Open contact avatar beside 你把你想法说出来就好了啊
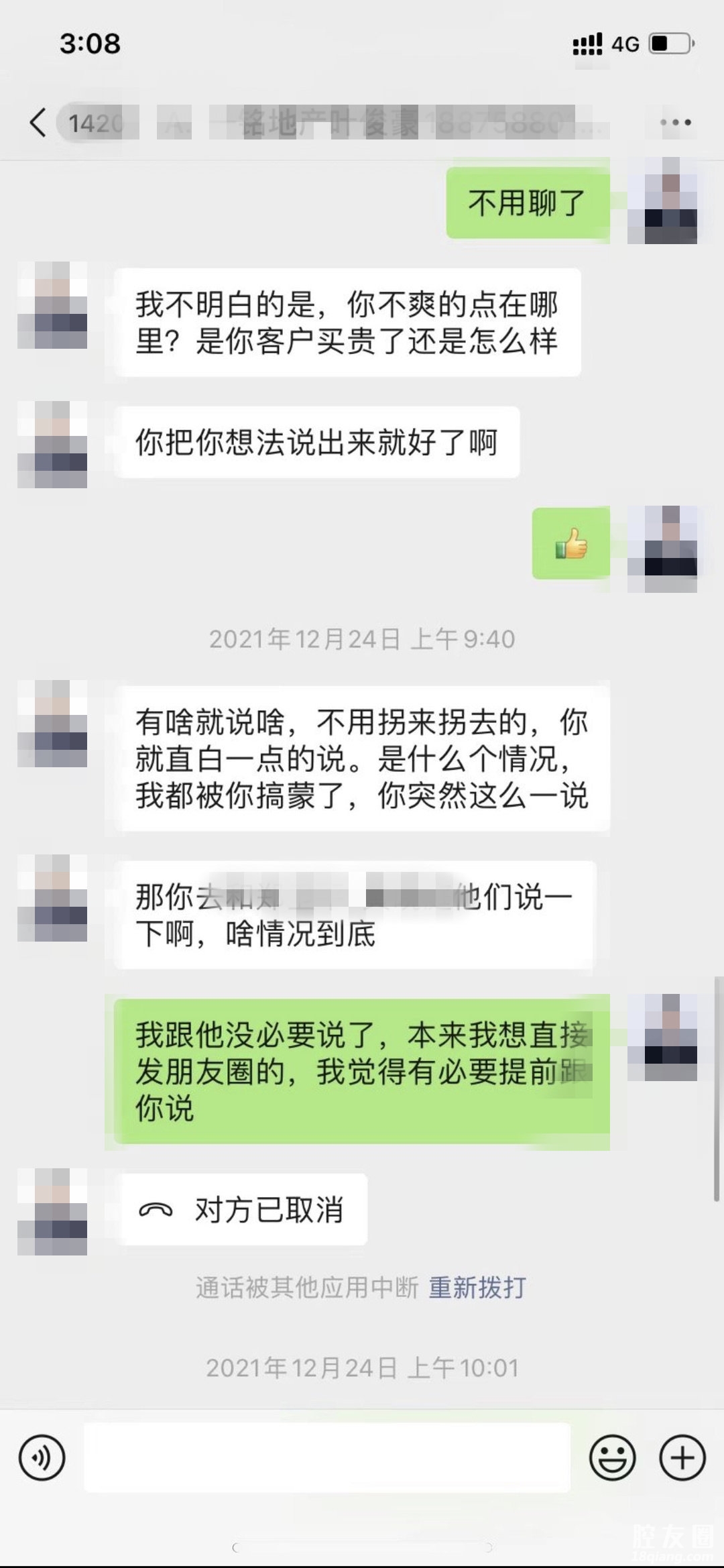724x1568 pixels. coord(52,444)
